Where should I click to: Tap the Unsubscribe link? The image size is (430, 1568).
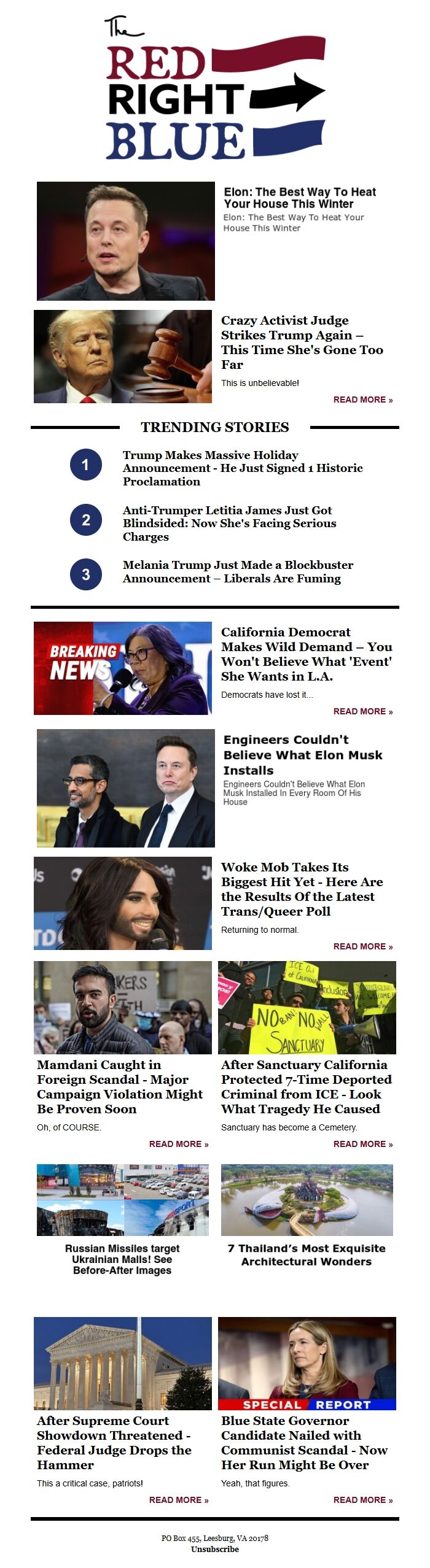tap(214, 1549)
